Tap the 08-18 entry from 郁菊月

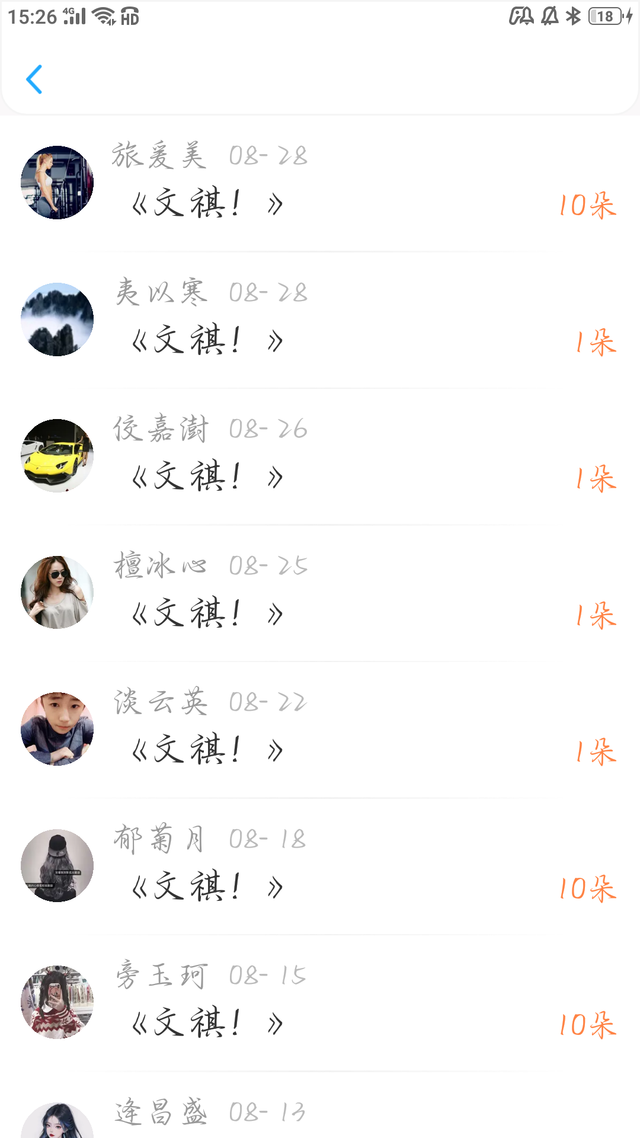tap(320, 866)
